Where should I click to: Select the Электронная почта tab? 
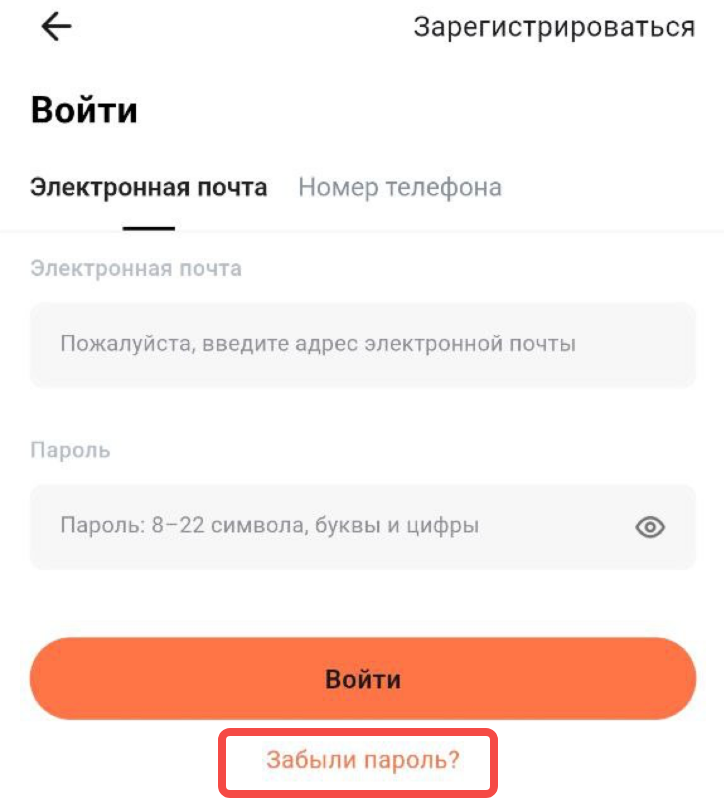[149, 187]
